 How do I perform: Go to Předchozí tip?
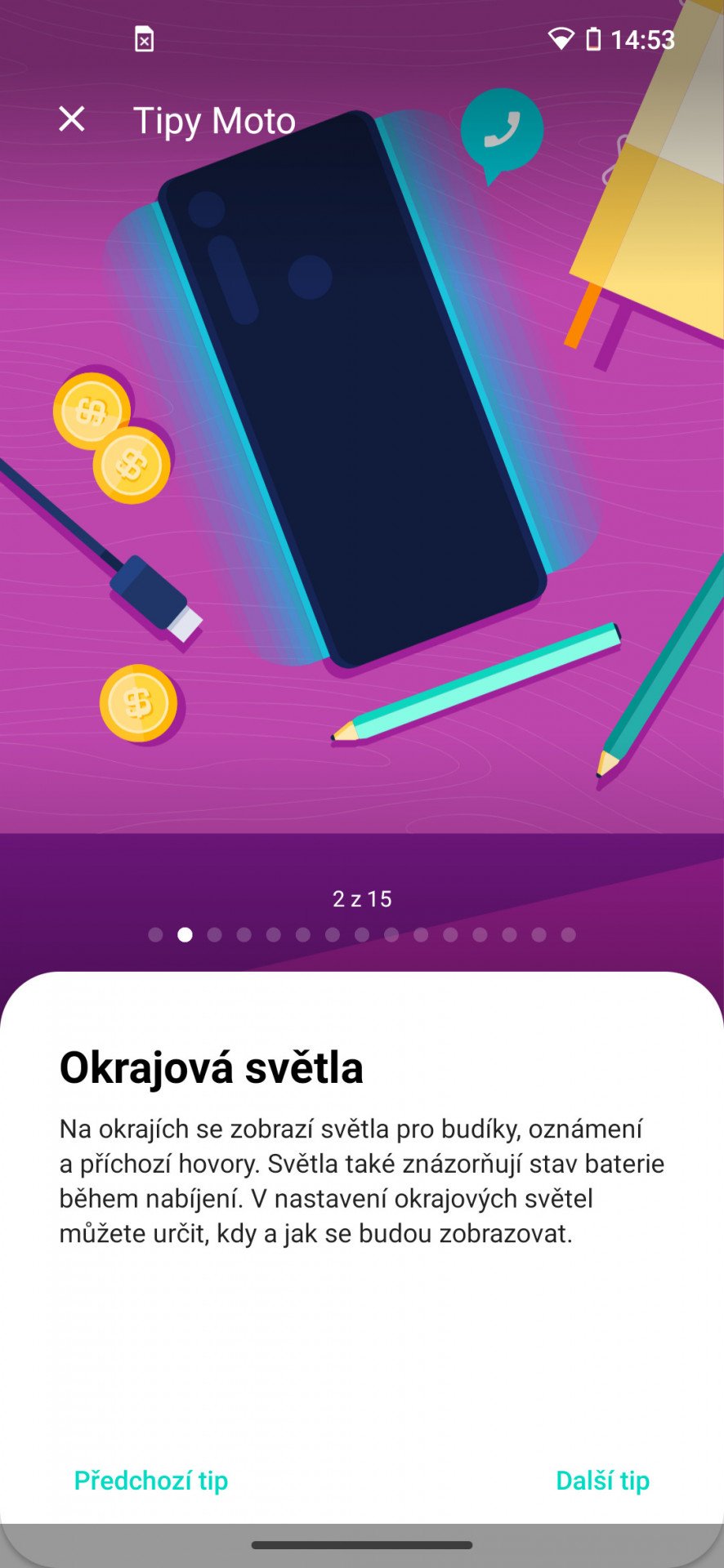151,1481
